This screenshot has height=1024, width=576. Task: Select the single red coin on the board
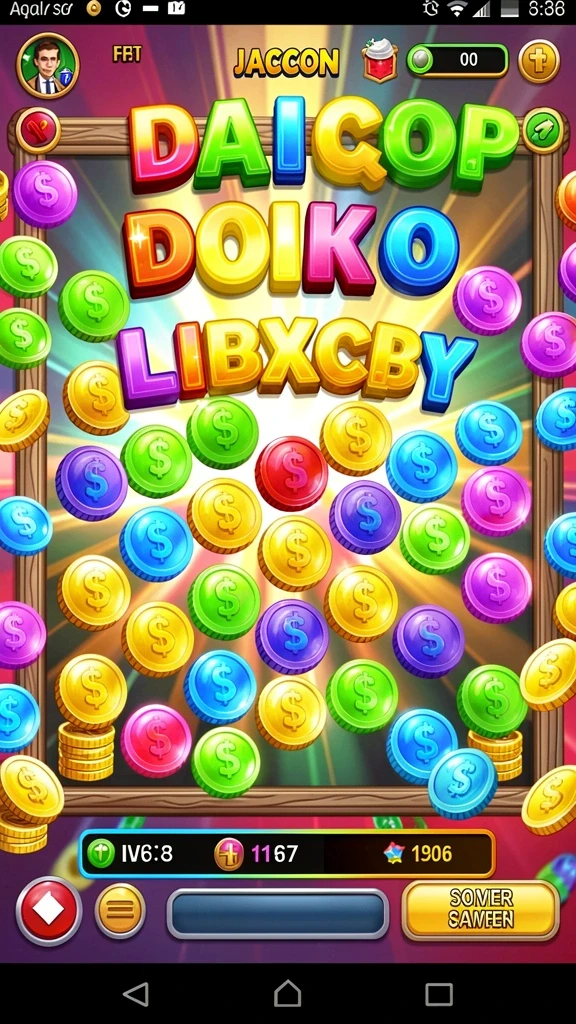(x=291, y=473)
